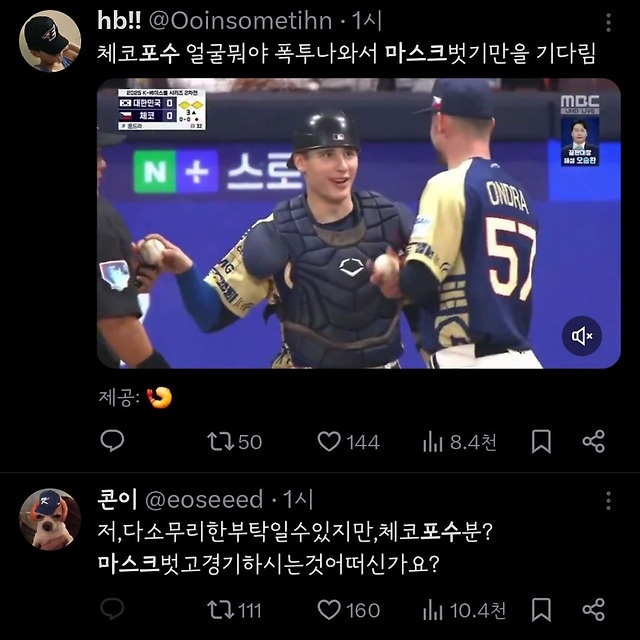Share hb!!'s post
The image size is (640, 640).
click(x=594, y=441)
